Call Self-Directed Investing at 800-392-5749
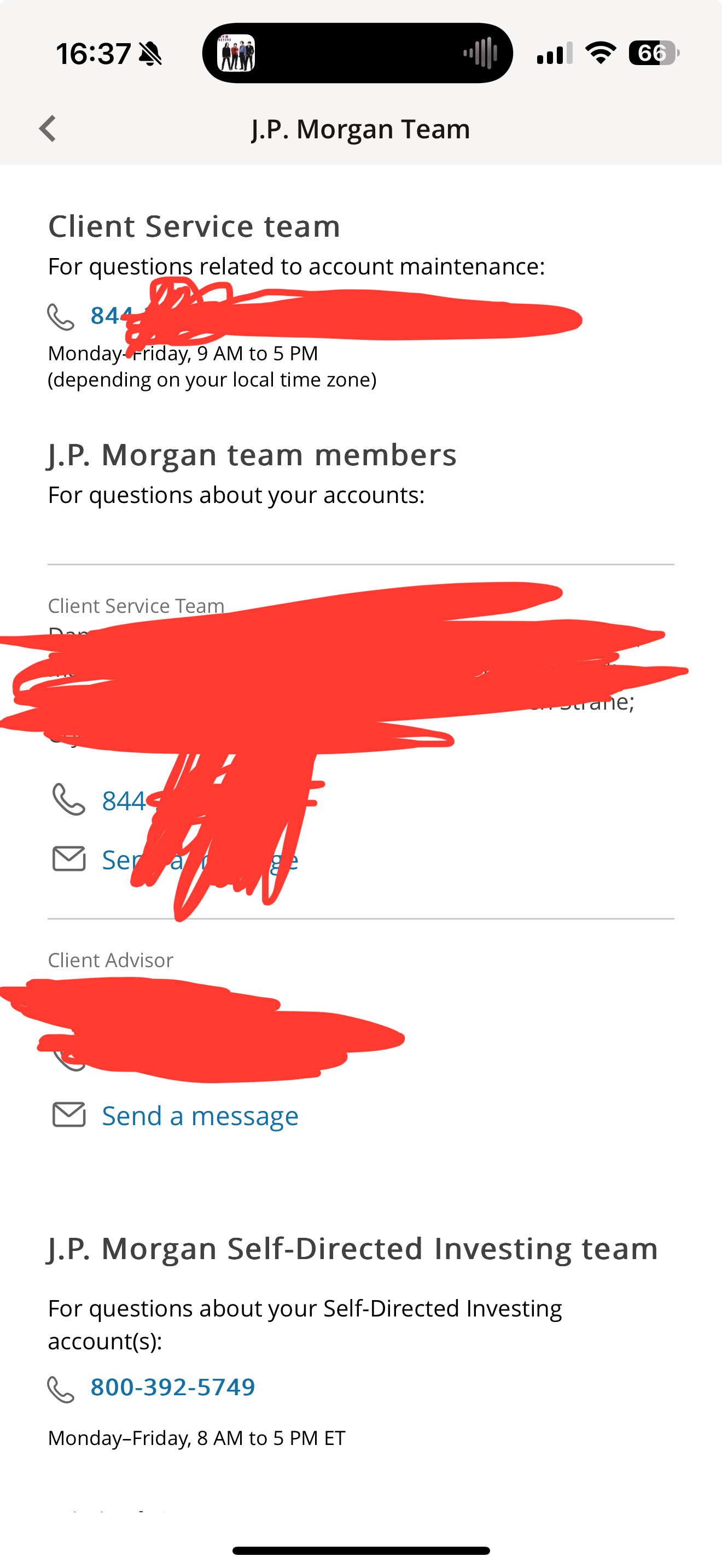The height and width of the screenshot is (1568, 722). pyautogui.click(x=172, y=1387)
